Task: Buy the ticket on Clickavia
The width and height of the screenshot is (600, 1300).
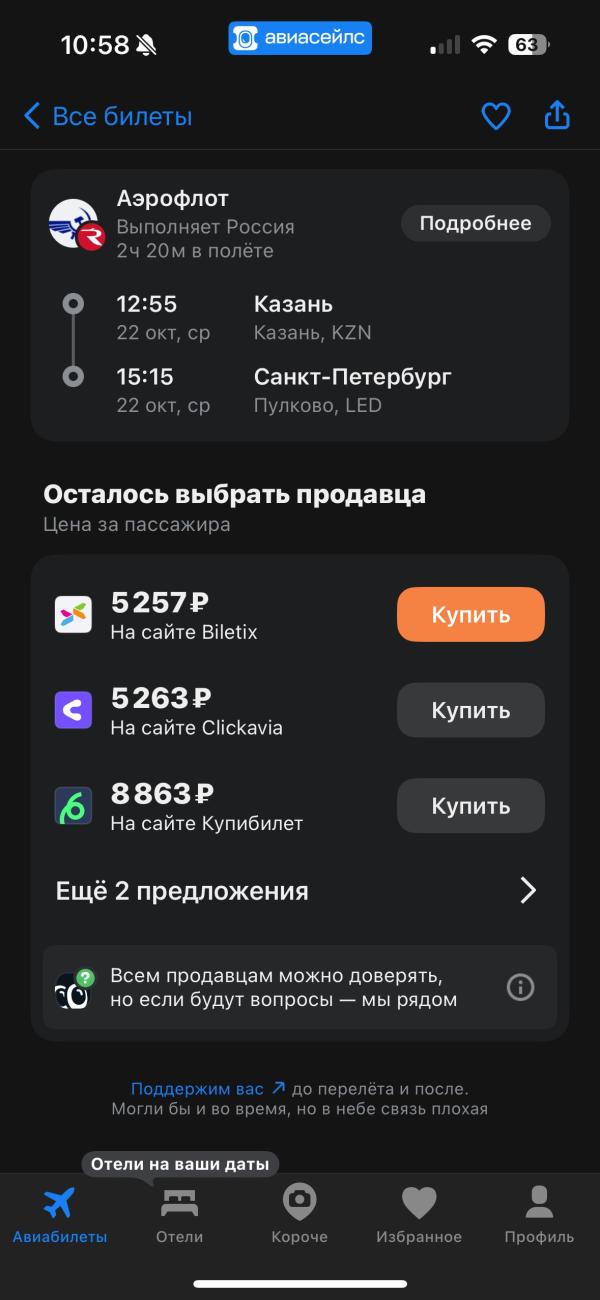Action: (x=470, y=711)
